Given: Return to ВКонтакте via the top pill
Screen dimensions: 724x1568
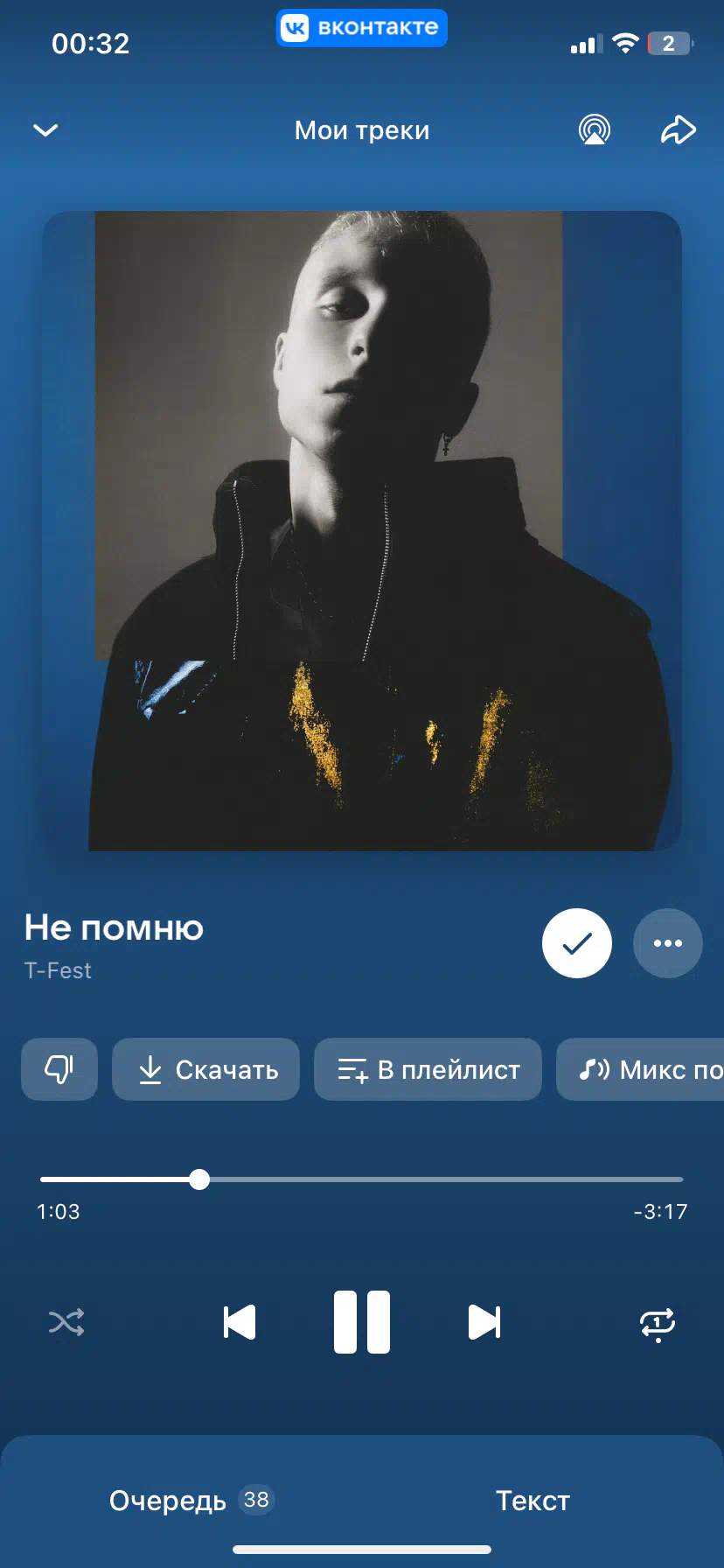Looking at the screenshot, I should click(x=362, y=28).
